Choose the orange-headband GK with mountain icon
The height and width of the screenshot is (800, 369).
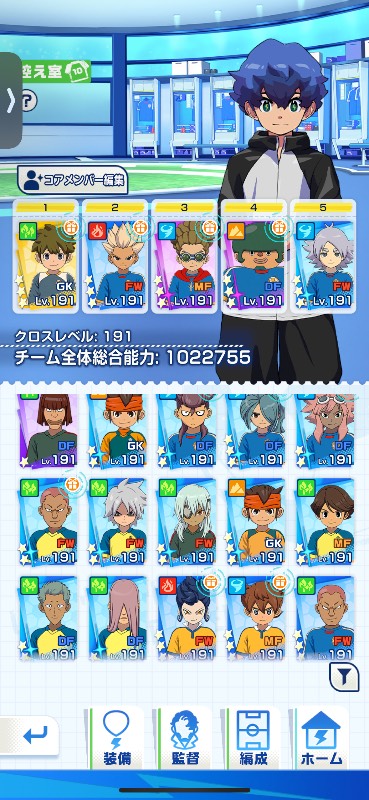coord(255,521)
